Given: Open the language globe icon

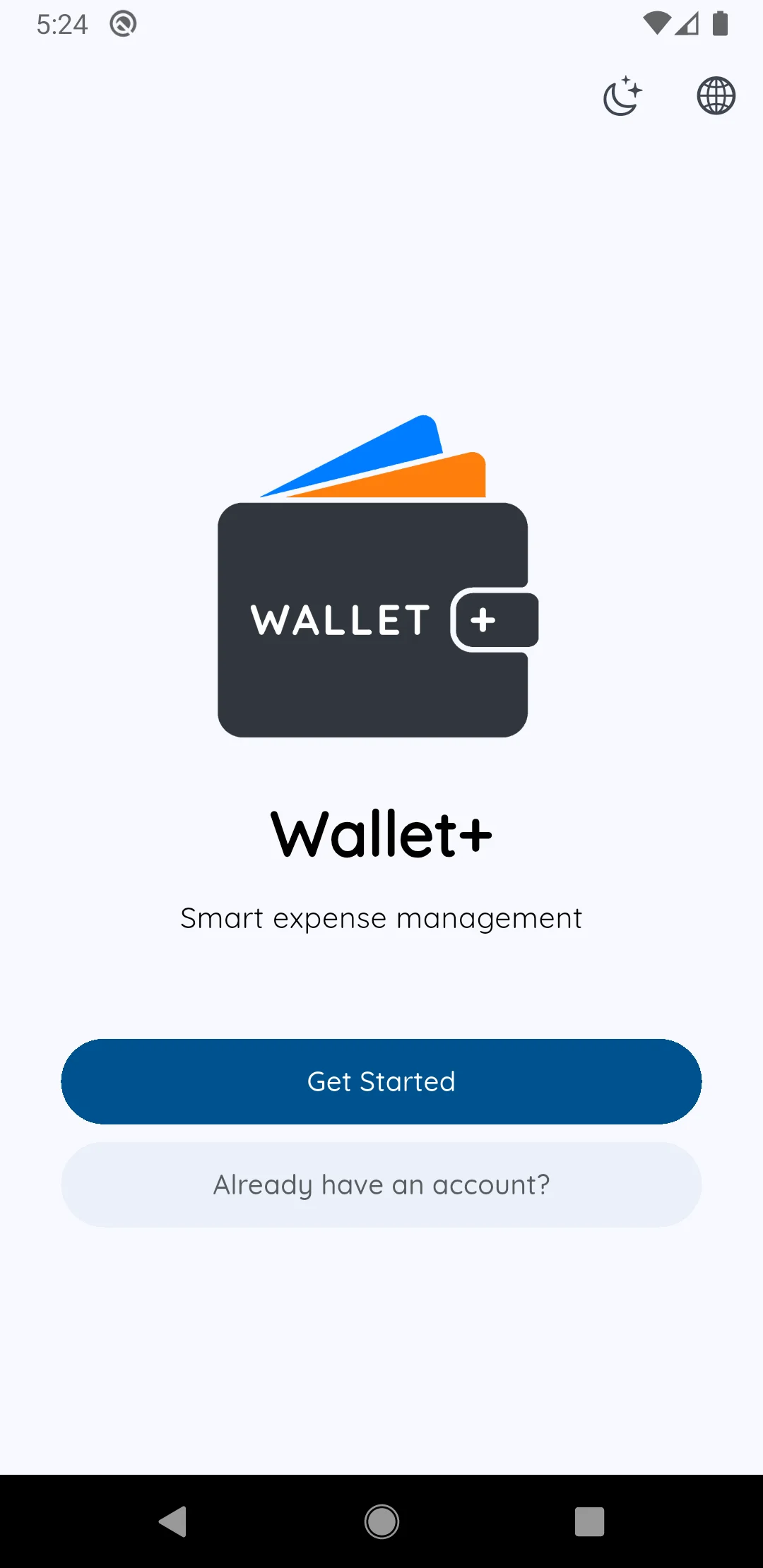Looking at the screenshot, I should pyautogui.click(x=716, y=95).
